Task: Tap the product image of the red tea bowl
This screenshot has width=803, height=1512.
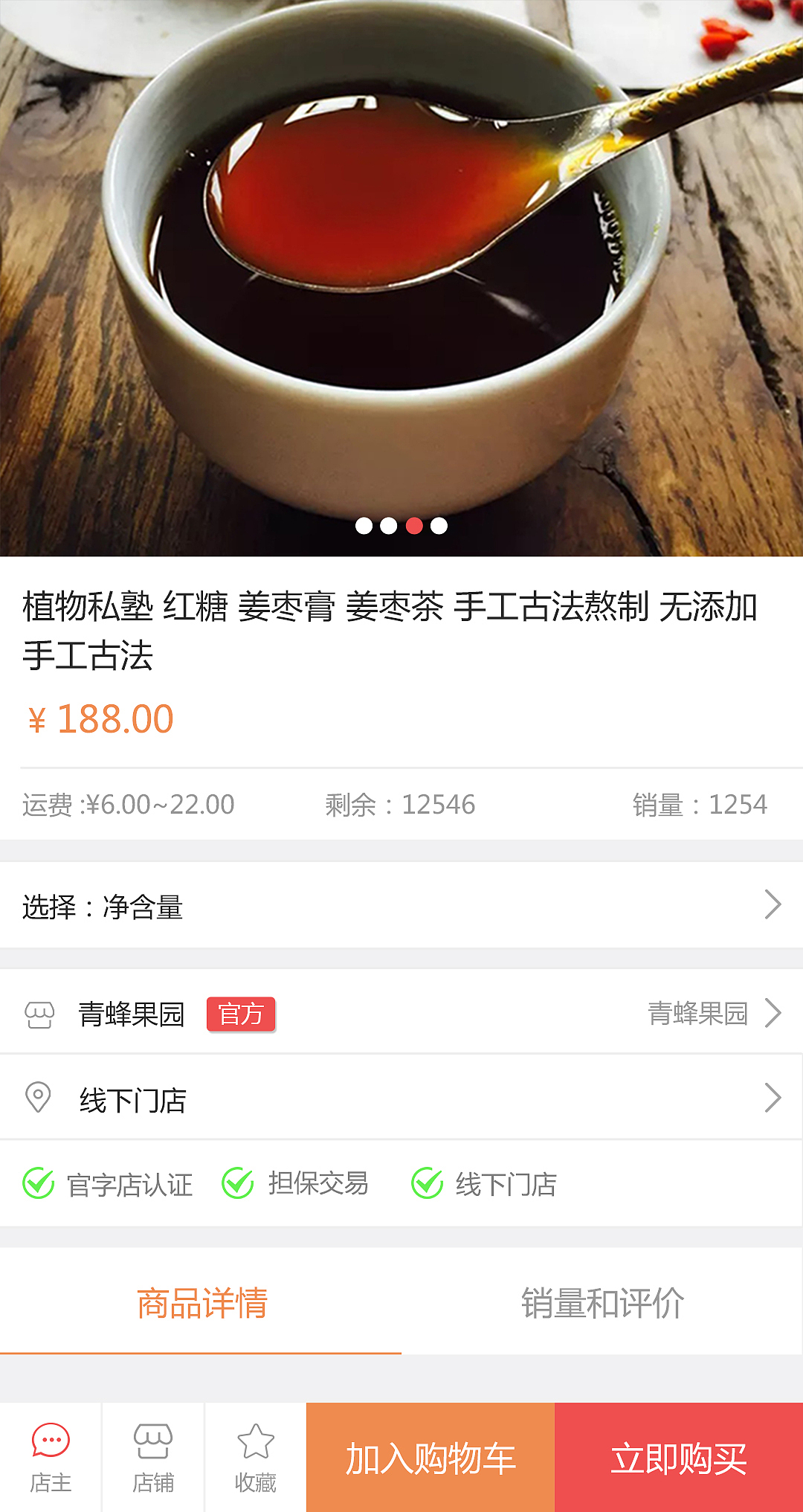Action: (x=401, y=275)
